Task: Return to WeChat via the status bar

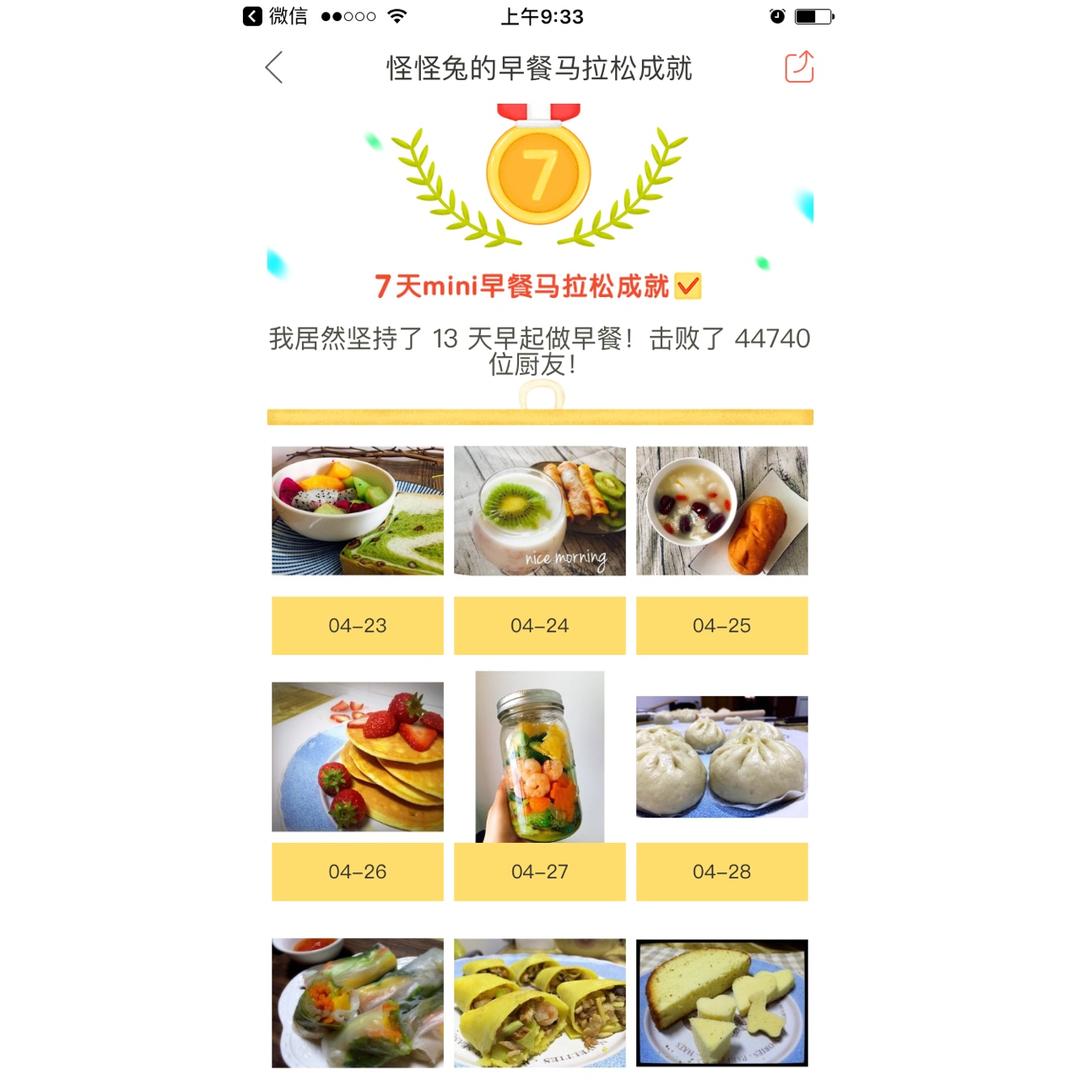Action: (275, 16)
